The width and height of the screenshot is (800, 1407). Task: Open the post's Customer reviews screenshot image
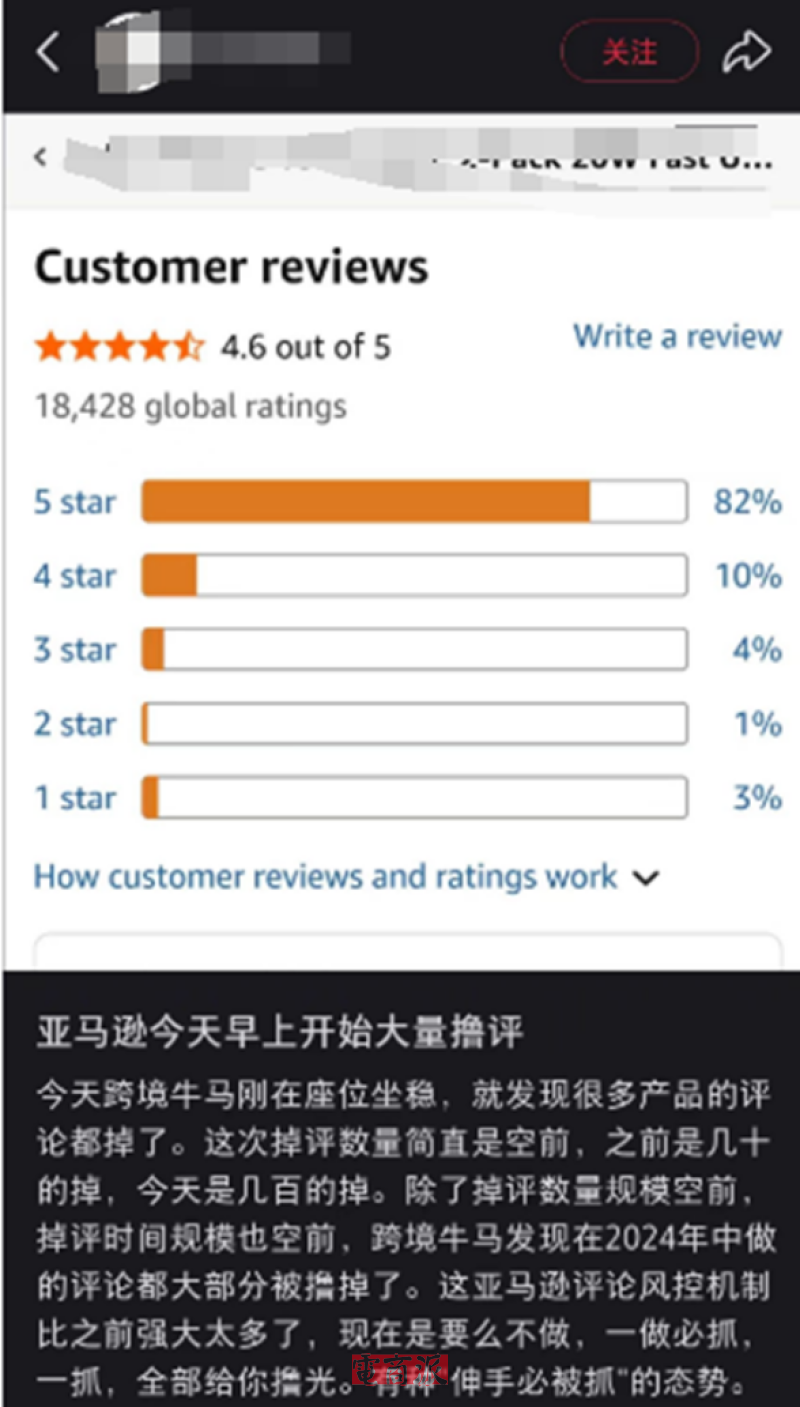tap(400, 540)
